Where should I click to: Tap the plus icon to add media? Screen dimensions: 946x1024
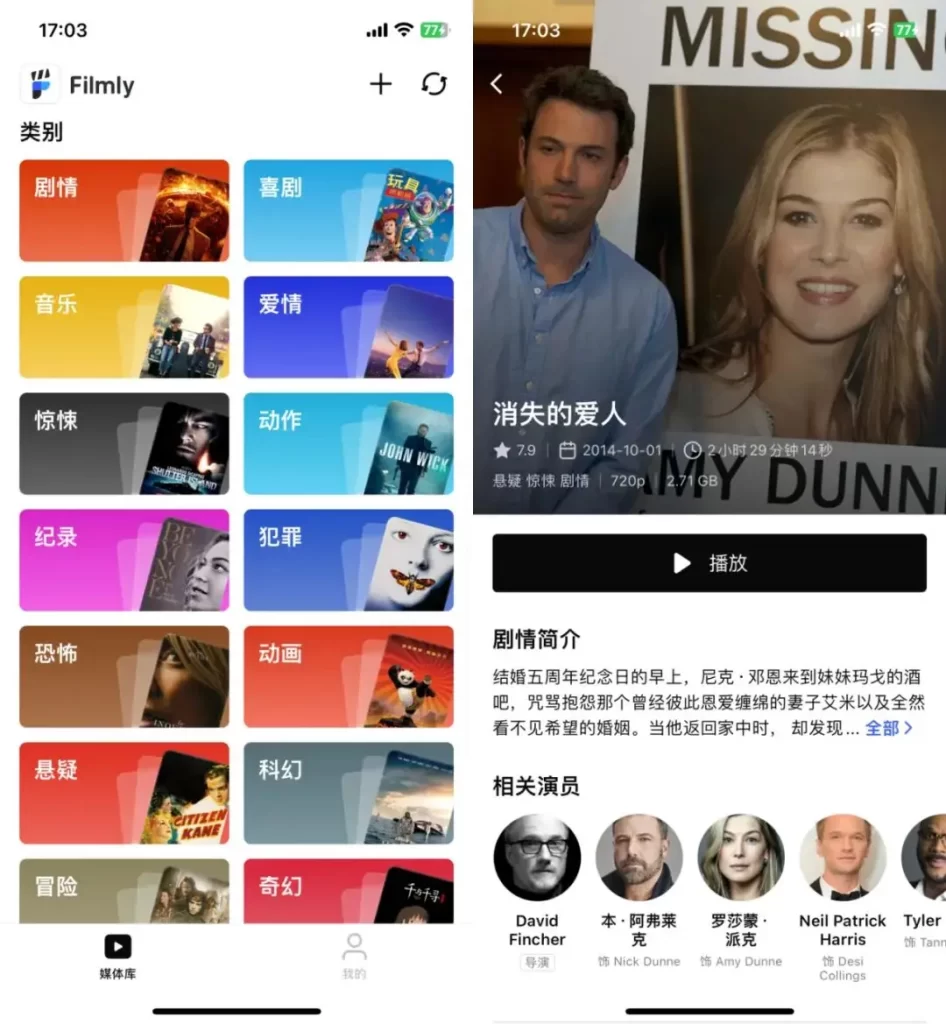(x=380, y=85)
